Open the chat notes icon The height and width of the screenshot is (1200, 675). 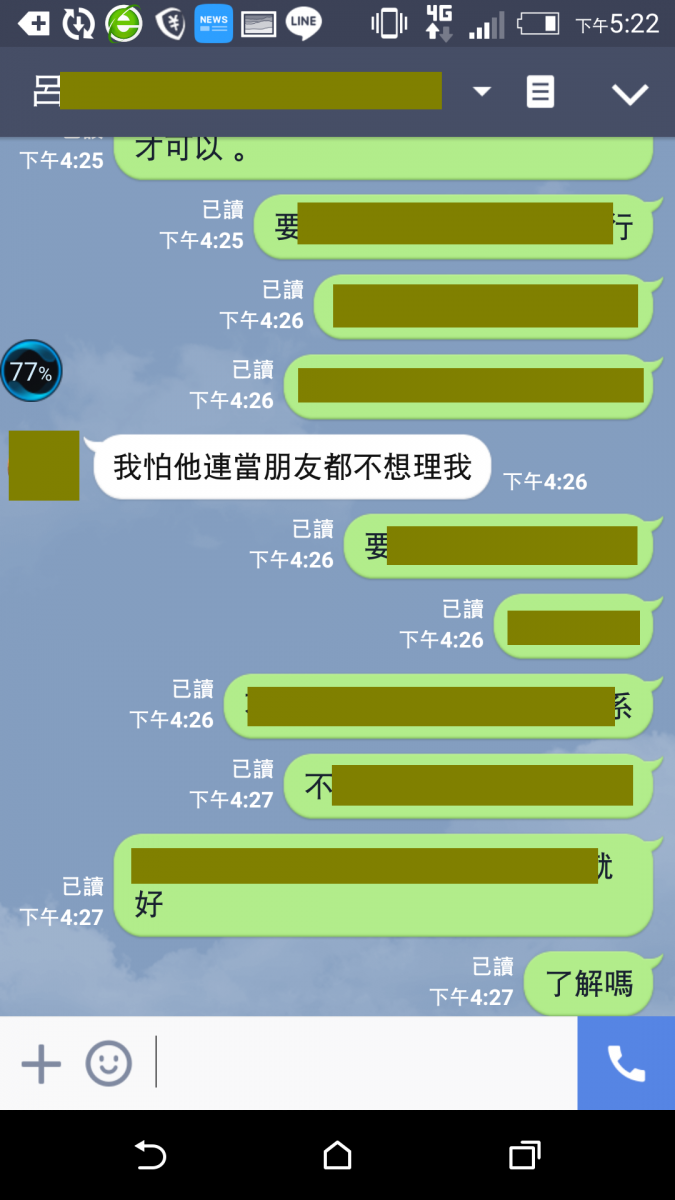(540, 93)
